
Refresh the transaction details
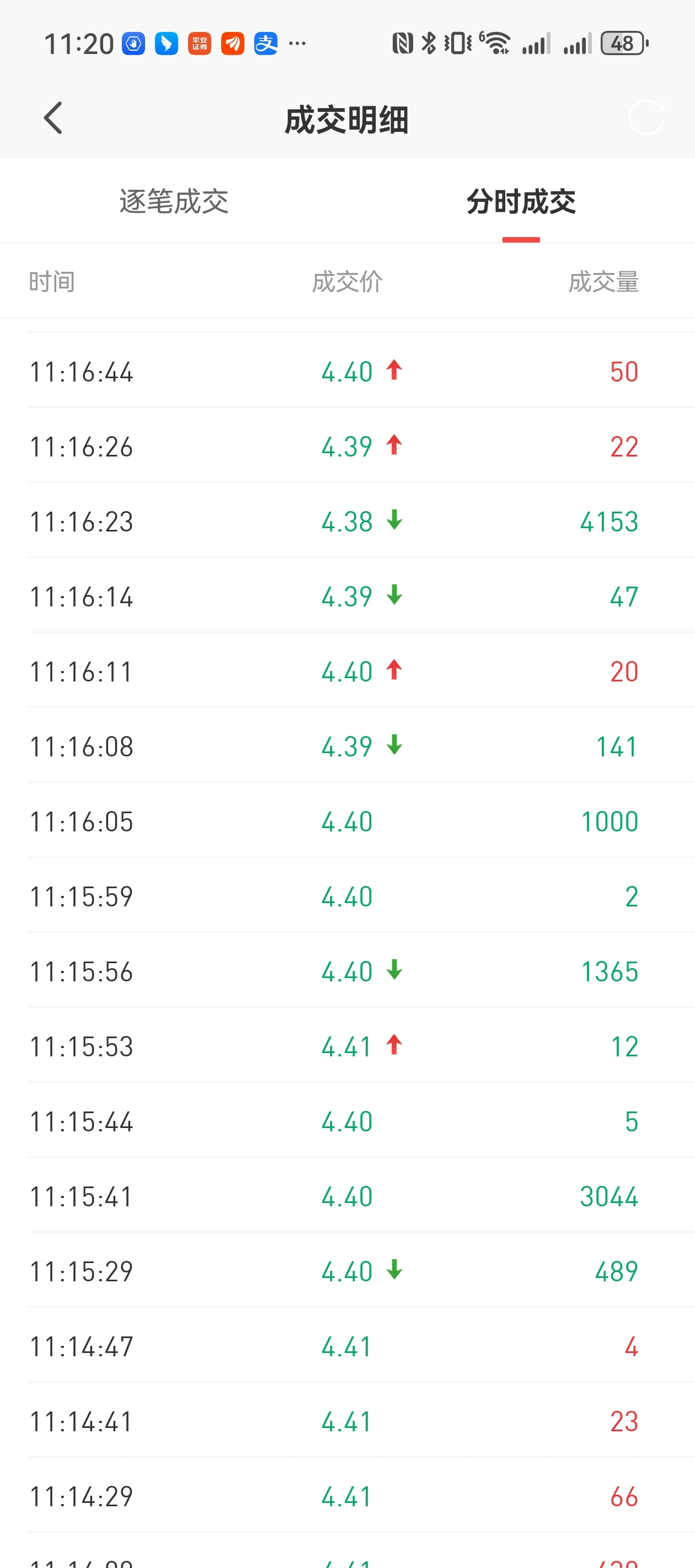click(x=646, y=118)
